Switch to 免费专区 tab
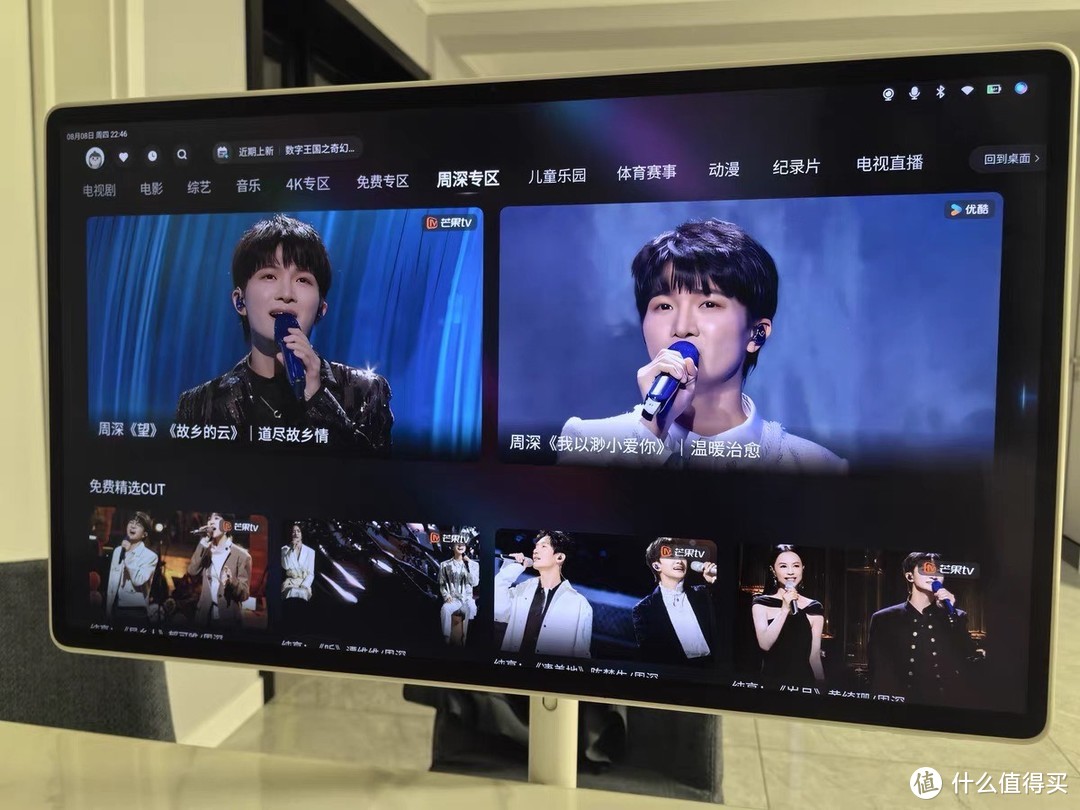 382,181
